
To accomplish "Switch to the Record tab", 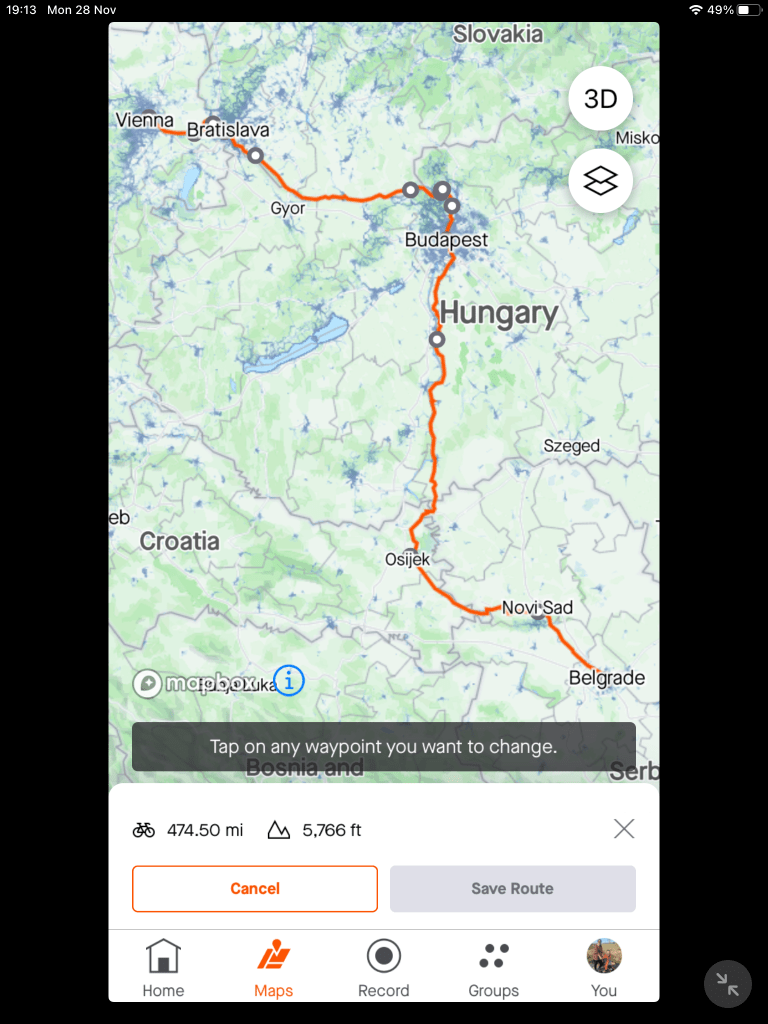I will click(x=383, y=968).
